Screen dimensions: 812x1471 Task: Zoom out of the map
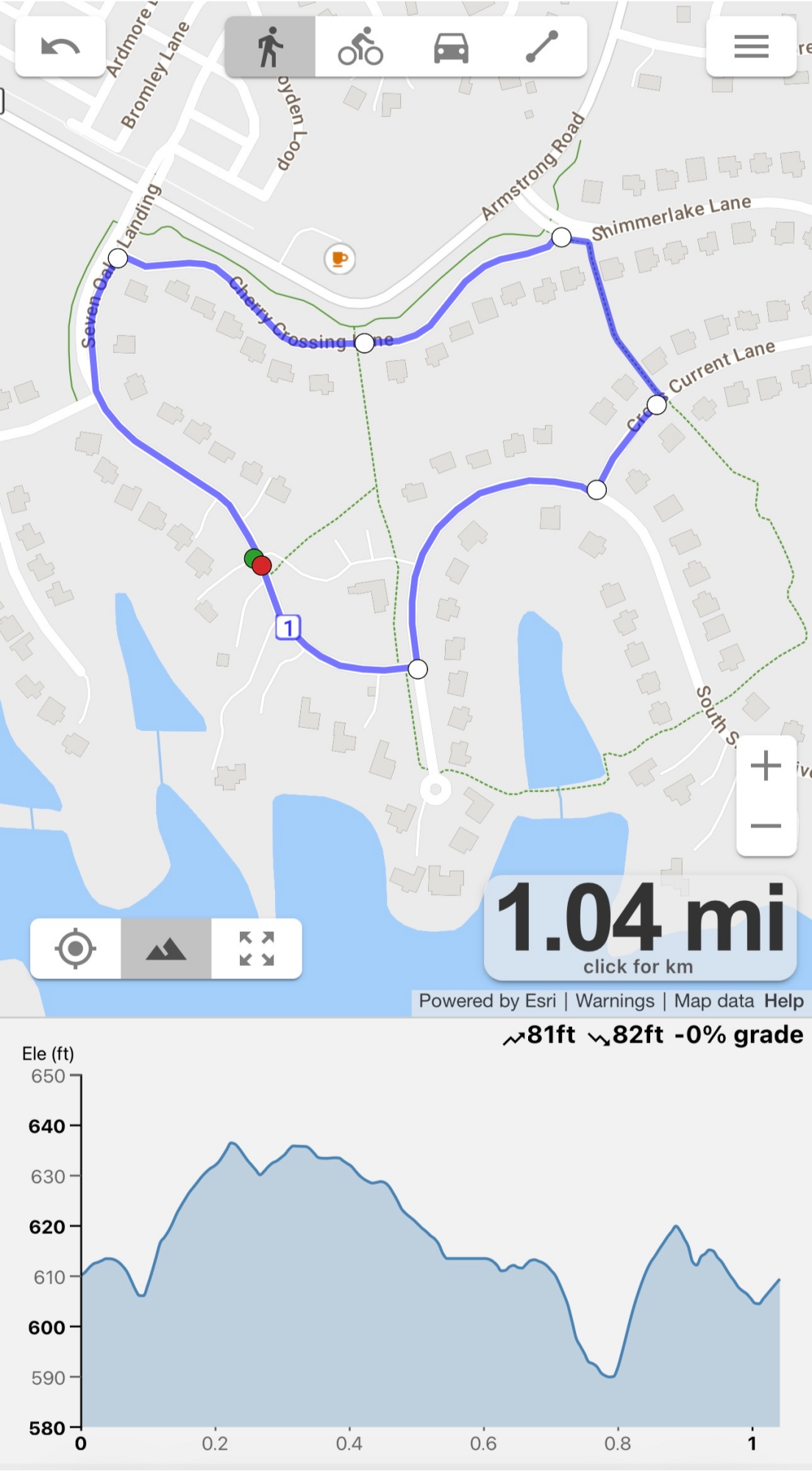pos(766,826)
